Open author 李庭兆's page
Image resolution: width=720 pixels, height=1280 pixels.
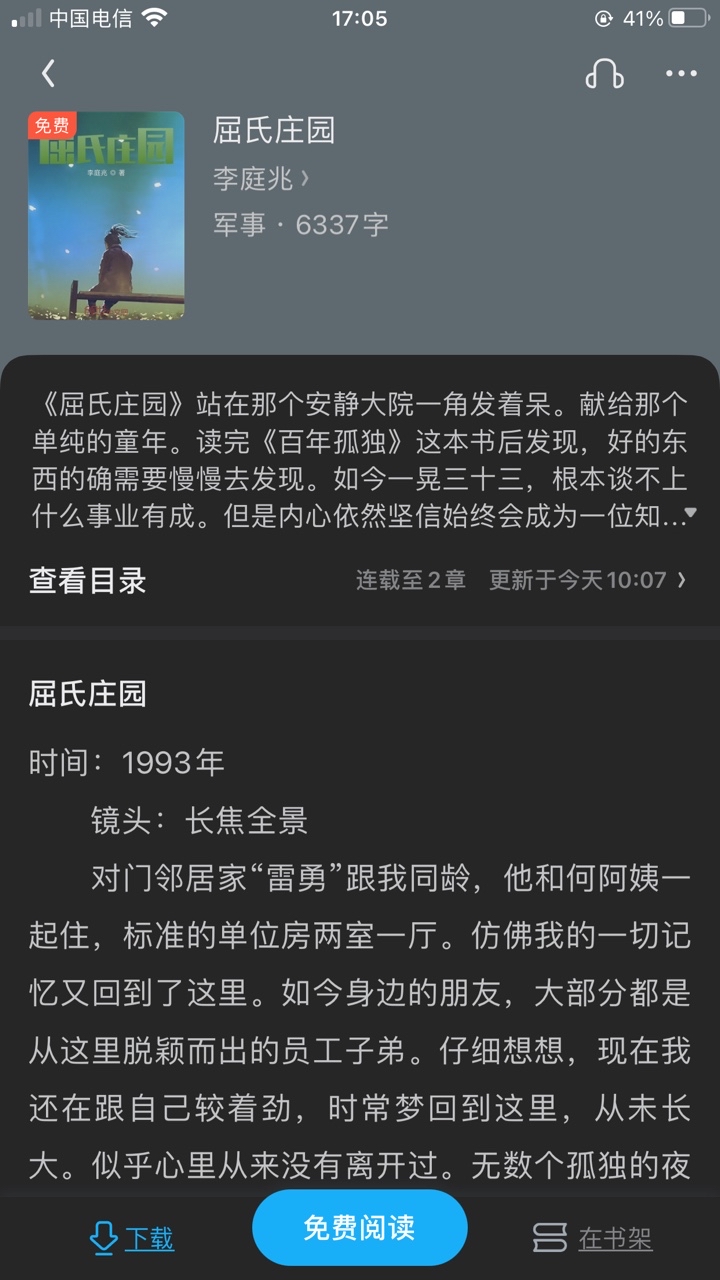point(260,178)
